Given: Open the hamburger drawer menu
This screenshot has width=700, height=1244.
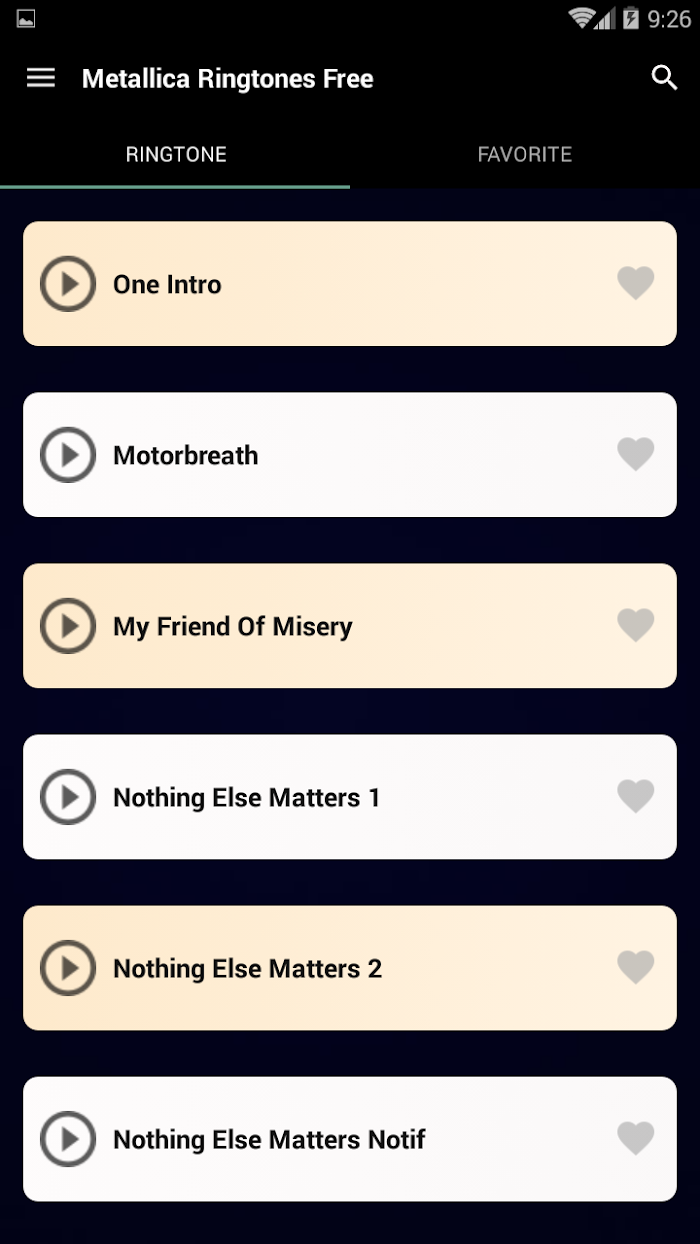Looking at the screenshot, I should (x=41, y=78).
